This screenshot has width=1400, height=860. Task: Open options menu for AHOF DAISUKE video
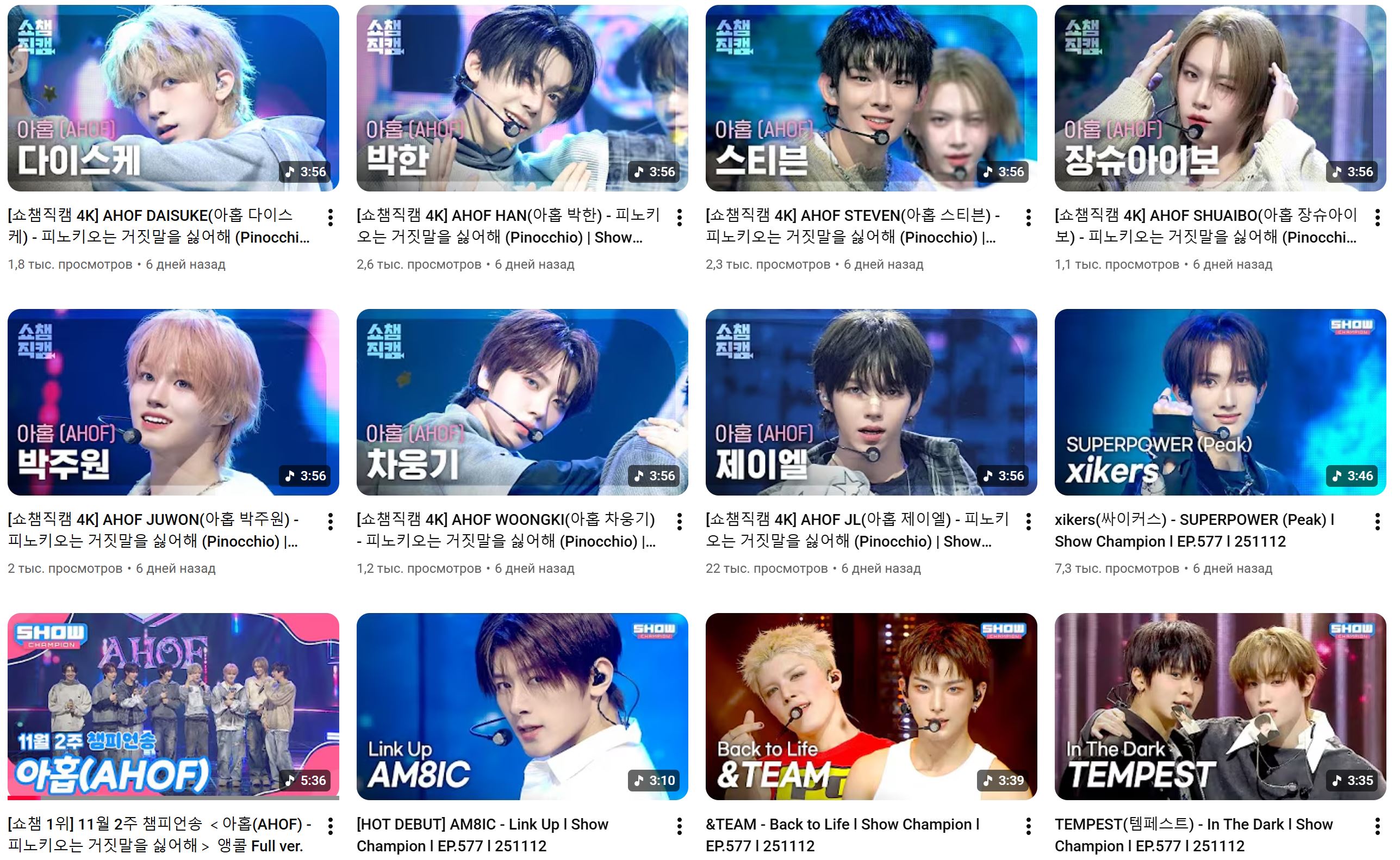pyautogui.click(x=330, y=217)
